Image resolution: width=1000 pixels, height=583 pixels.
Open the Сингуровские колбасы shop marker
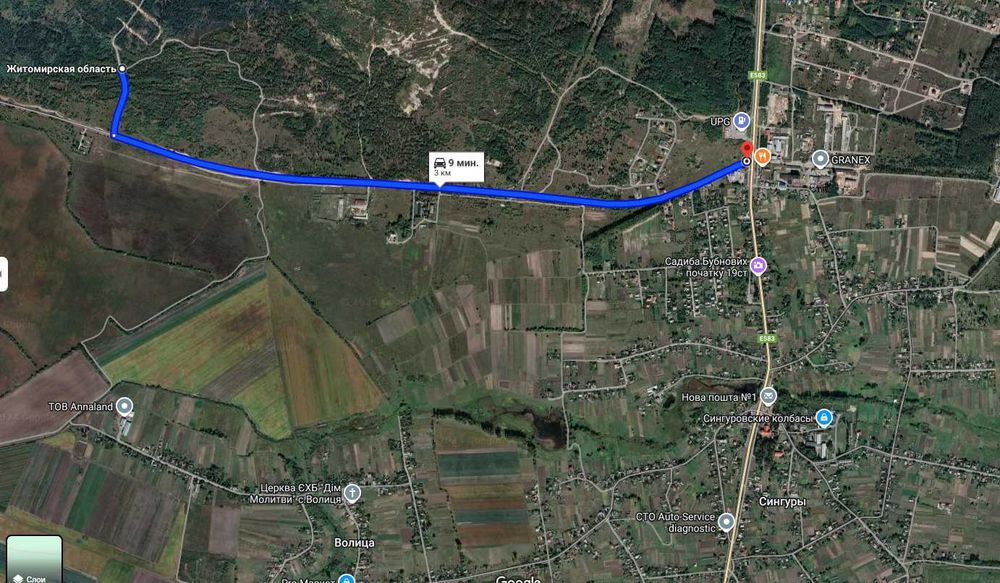click(823, 417)
